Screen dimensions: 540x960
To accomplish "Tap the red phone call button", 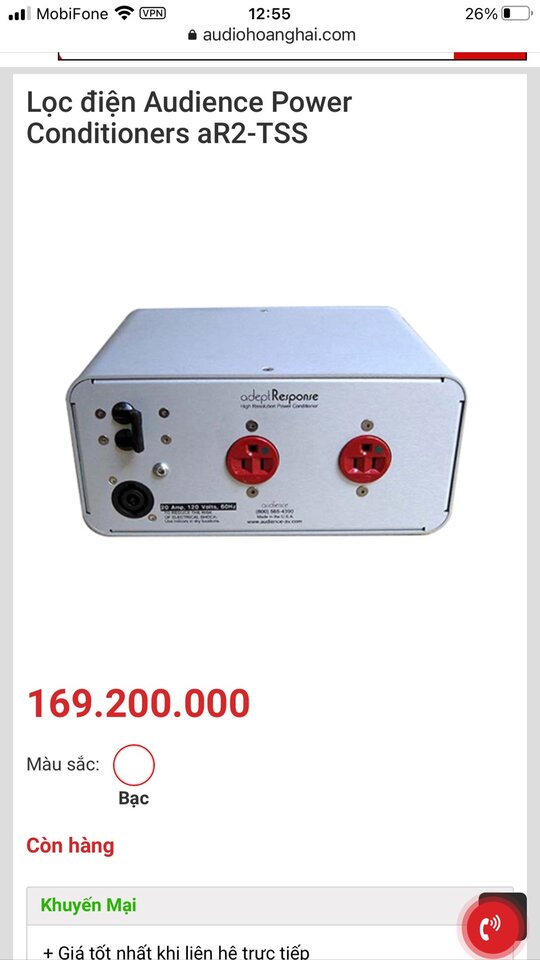I will [x=492, y=926].
